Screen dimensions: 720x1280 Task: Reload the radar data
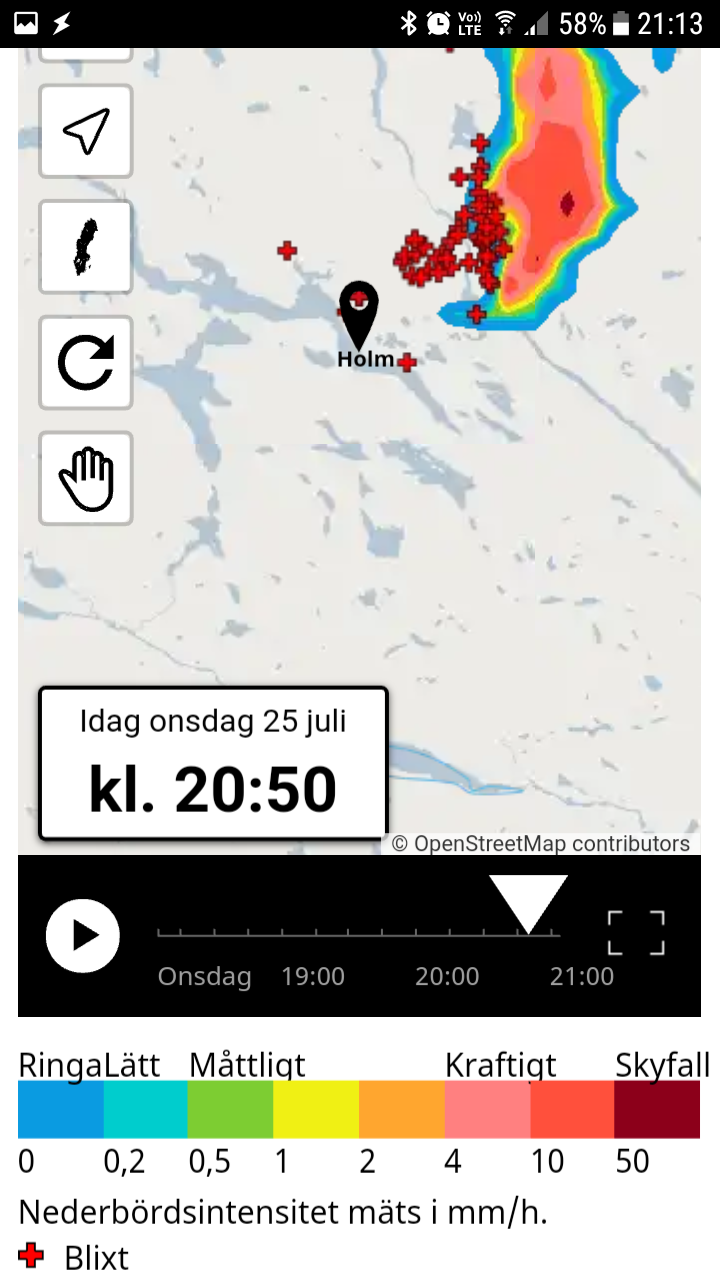point(86,362)
